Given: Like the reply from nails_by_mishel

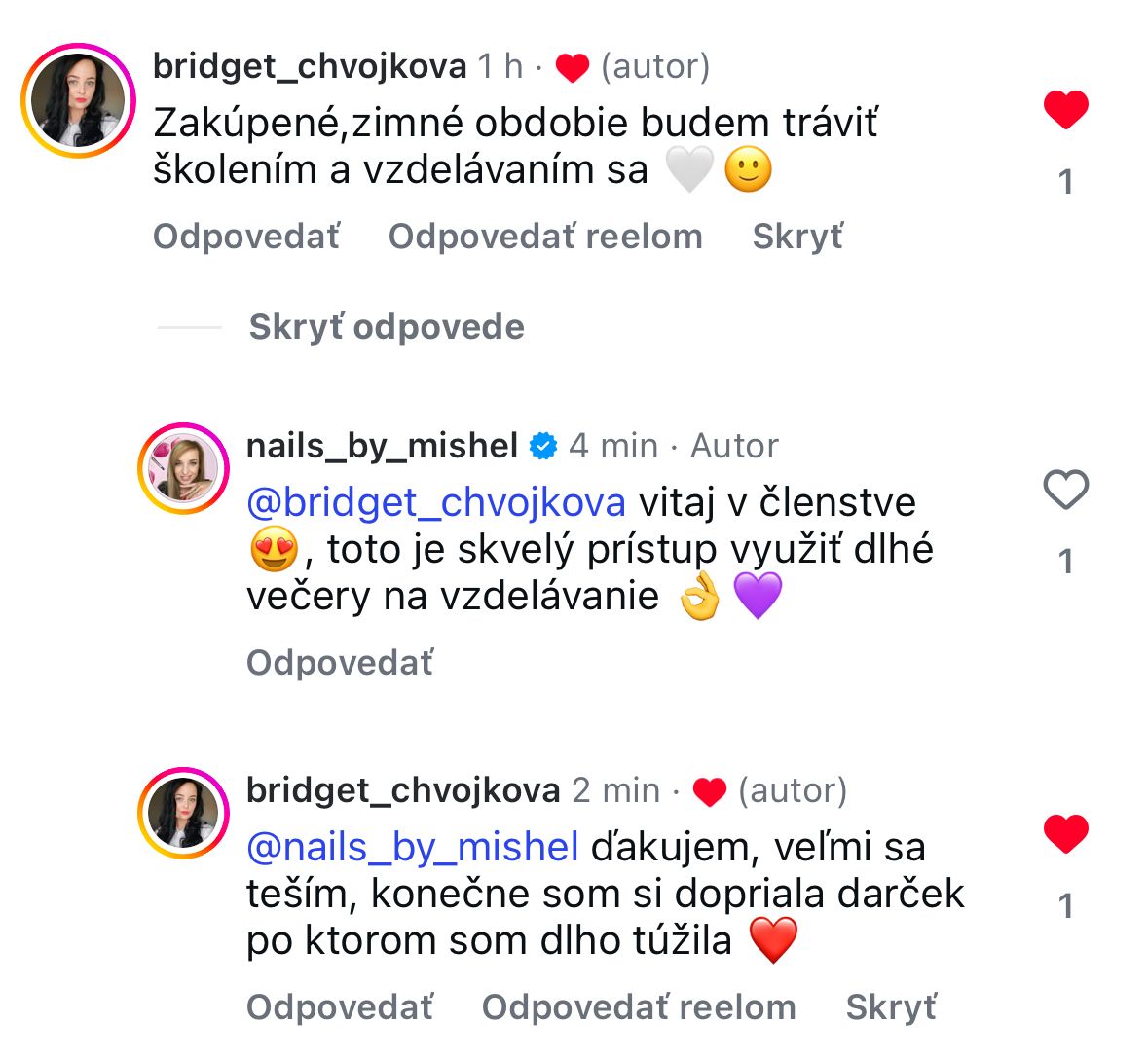Looking at the screenshot, I should point(1065,490).
